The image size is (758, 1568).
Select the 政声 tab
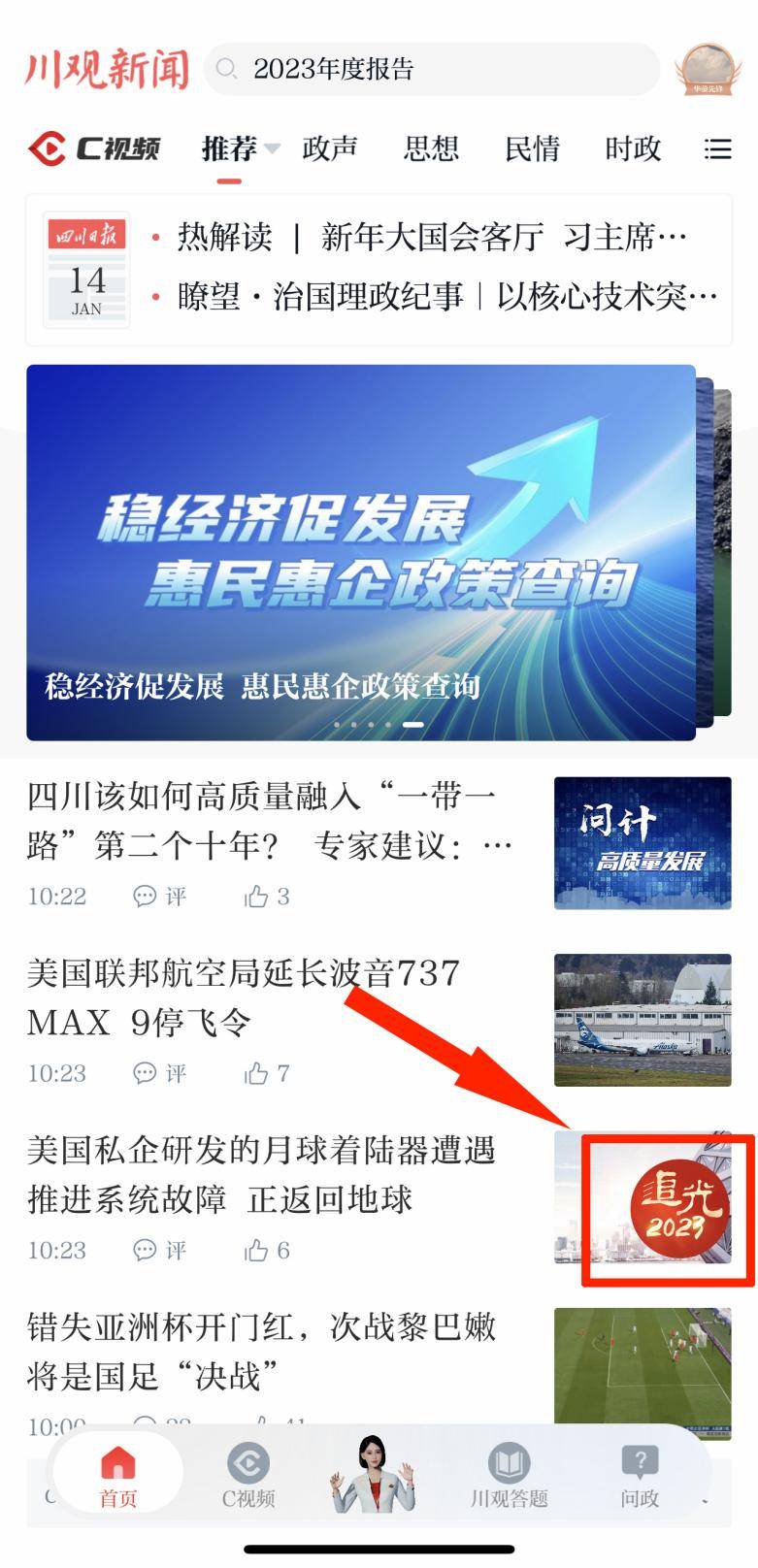pyautogui.click(x=330, y=148)
